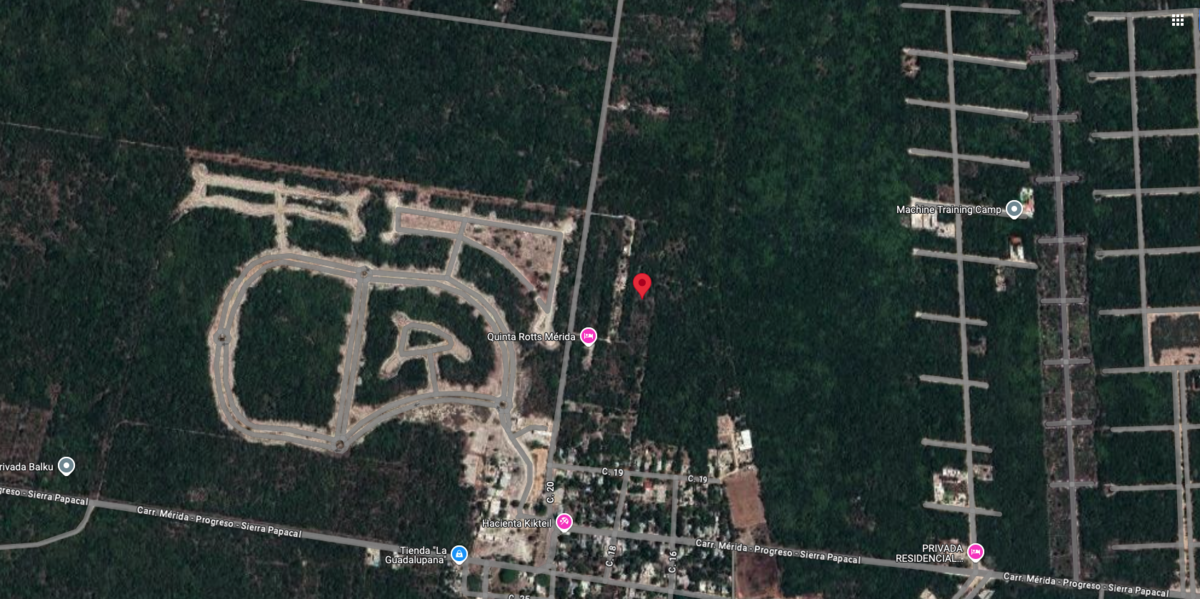
Task: Open the Google apps grid menu
Action: (x=1177, y=20)
